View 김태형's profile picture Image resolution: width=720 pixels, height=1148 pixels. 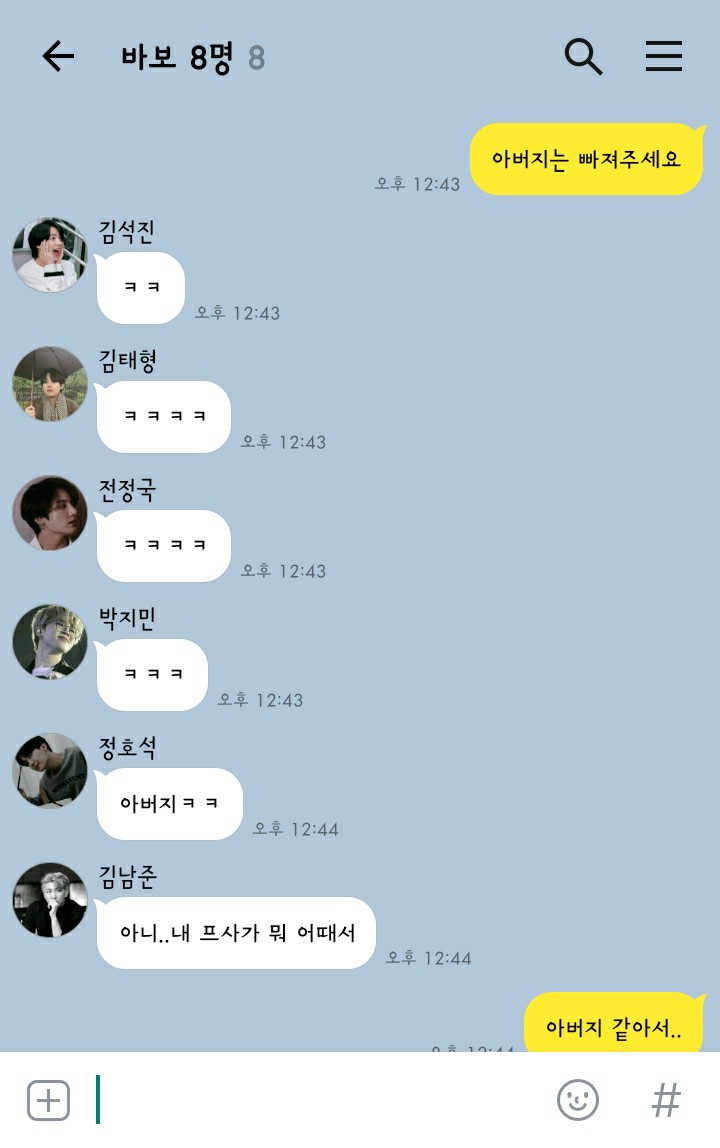pyautogui.click(x=50, y=385)
